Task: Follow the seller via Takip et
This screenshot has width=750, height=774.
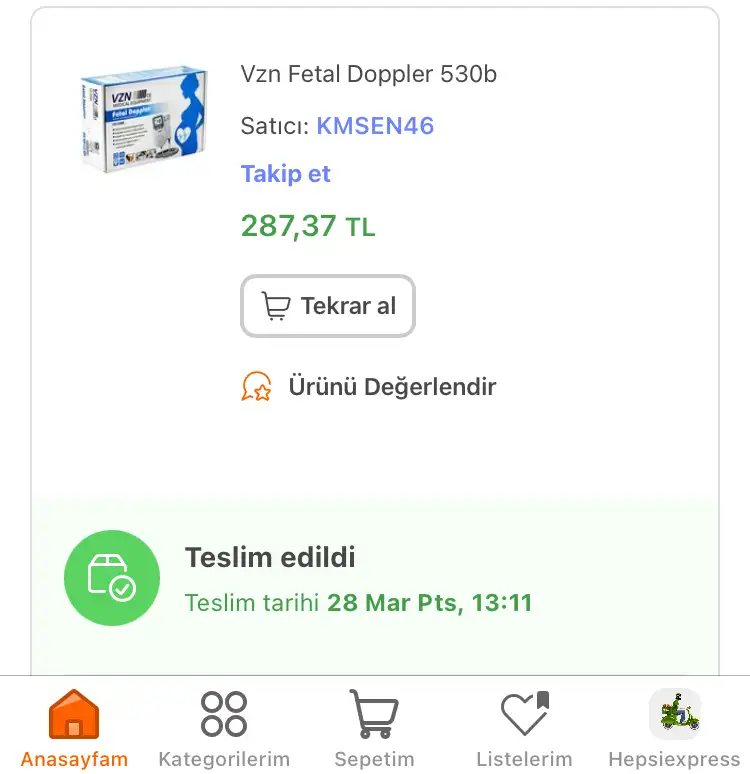Action: click(286, 174)
